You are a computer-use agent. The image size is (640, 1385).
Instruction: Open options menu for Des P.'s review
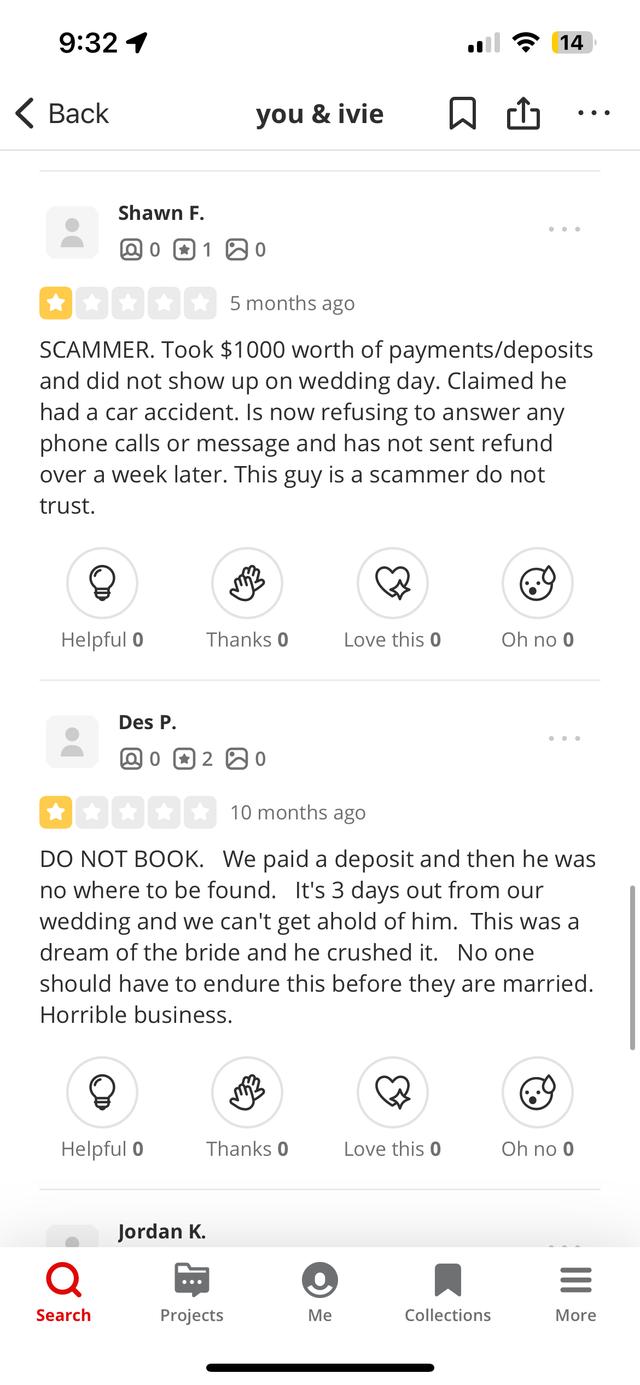click(564, 739)
